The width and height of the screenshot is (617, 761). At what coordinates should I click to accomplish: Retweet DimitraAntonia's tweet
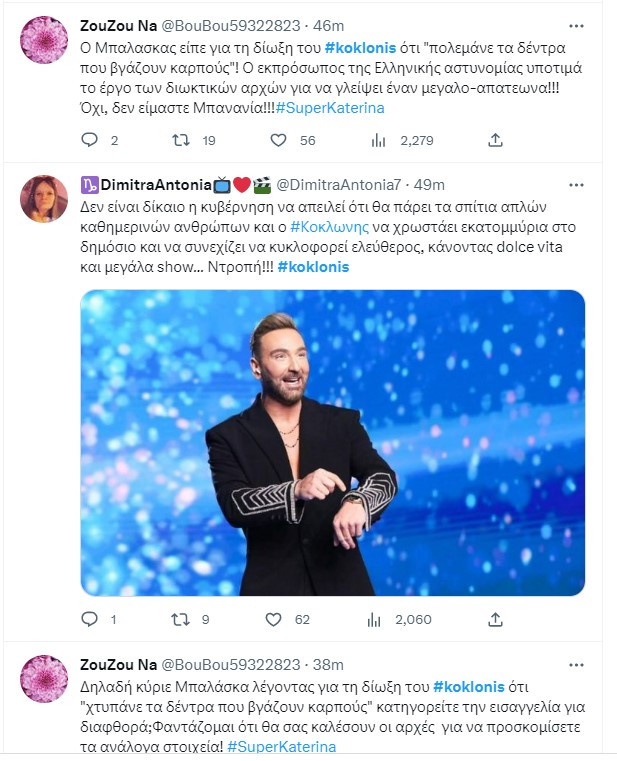[181, 620]
